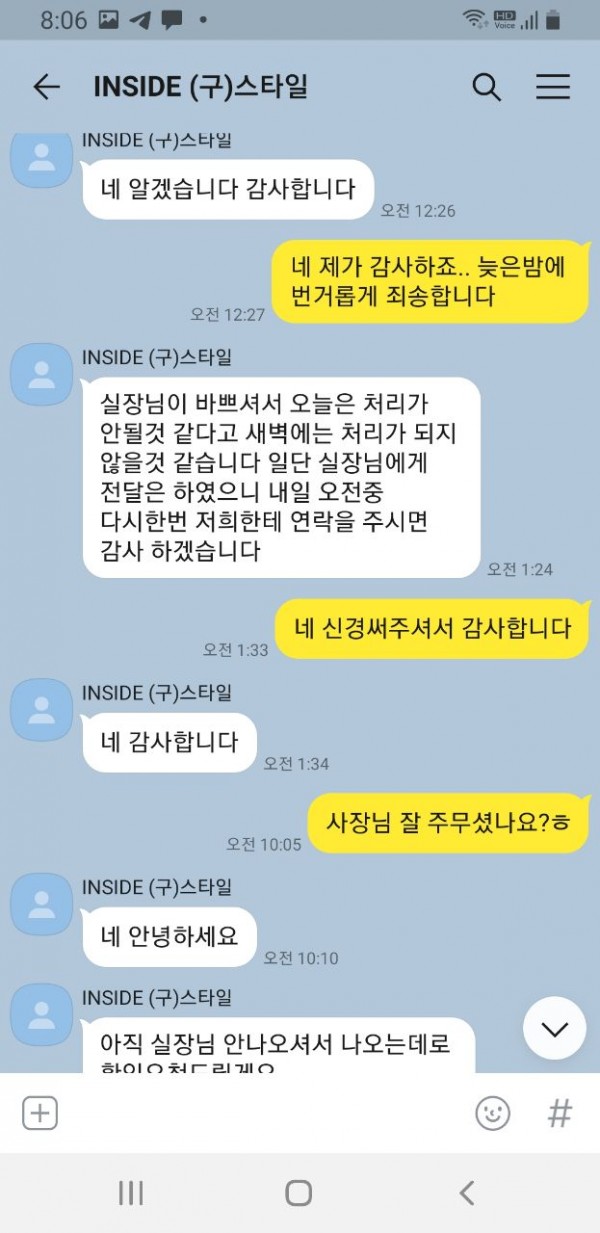Open the plus attachment menu
Image resolution: width=600 pixels, height=1233 pixels.
(x=40, y=1112)
